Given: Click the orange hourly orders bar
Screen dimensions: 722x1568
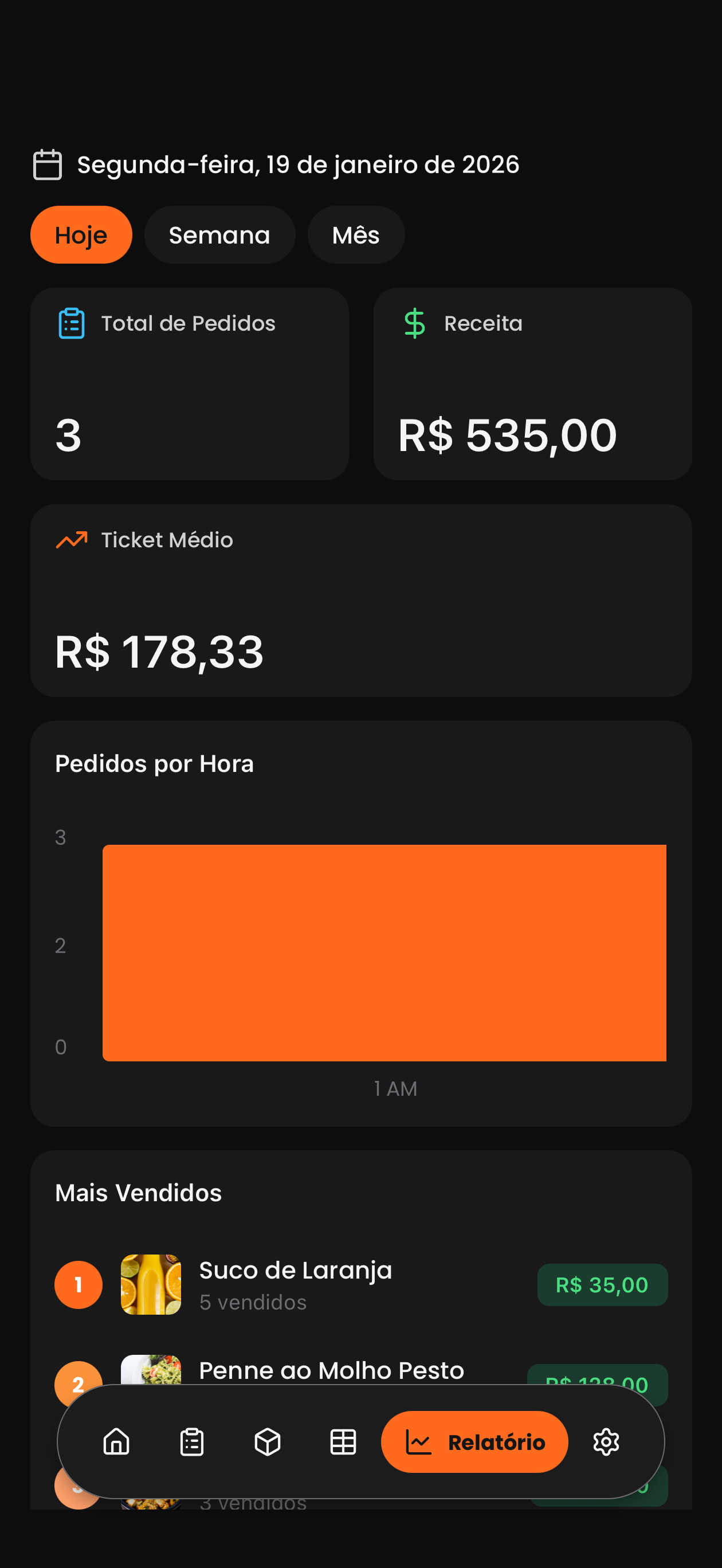Looking at the screenshot, I should coord(384,950).
